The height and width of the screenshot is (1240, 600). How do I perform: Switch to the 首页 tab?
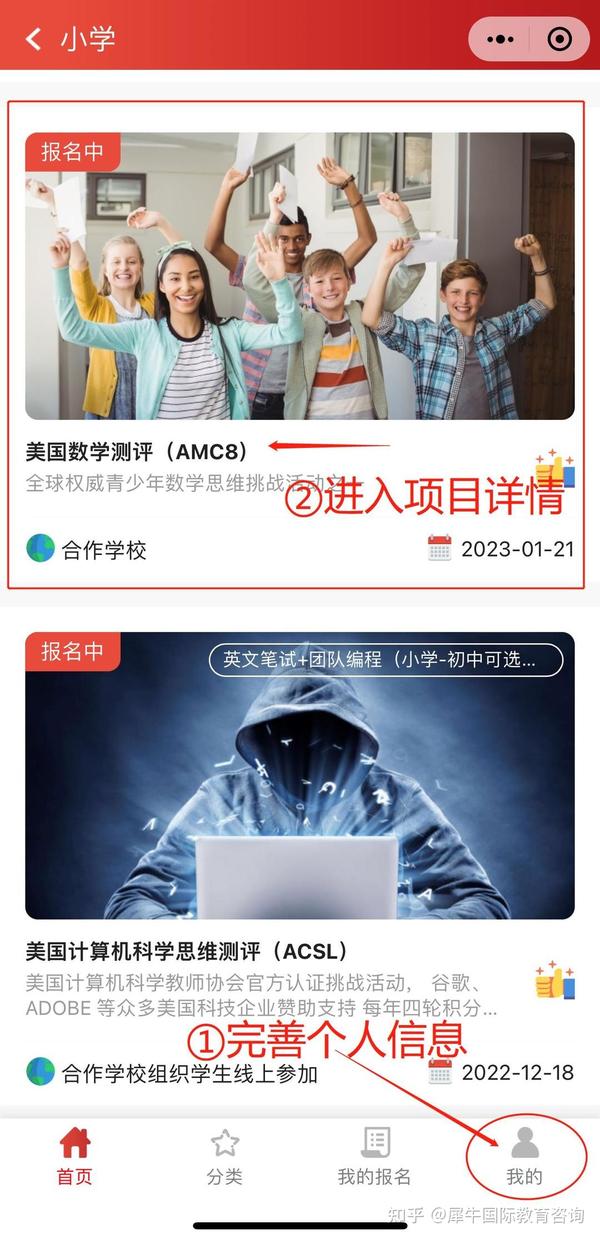[75, 1156]
